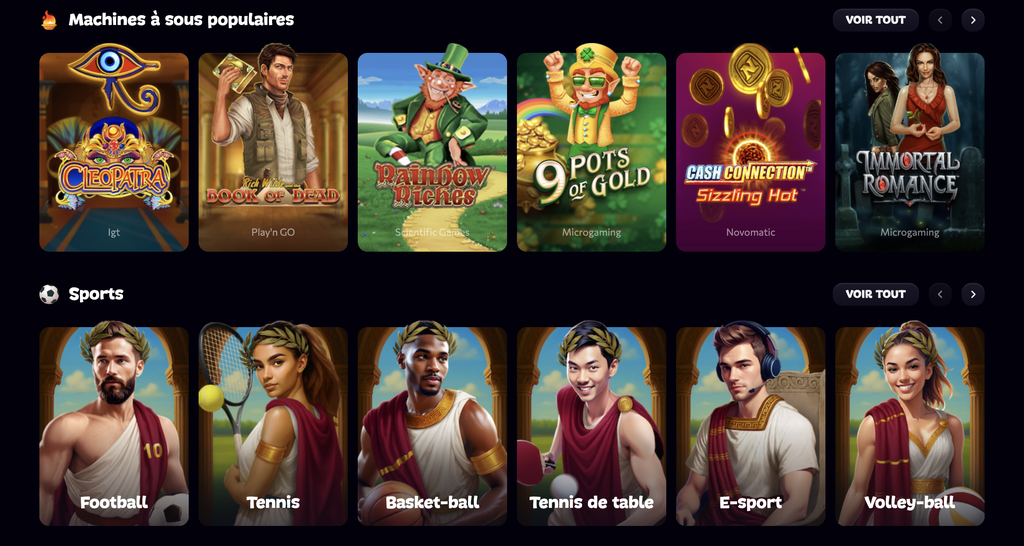The image size is (1024, 546).
Task: Open the Rainbow Riches game
Action: (x=432, y=150)
